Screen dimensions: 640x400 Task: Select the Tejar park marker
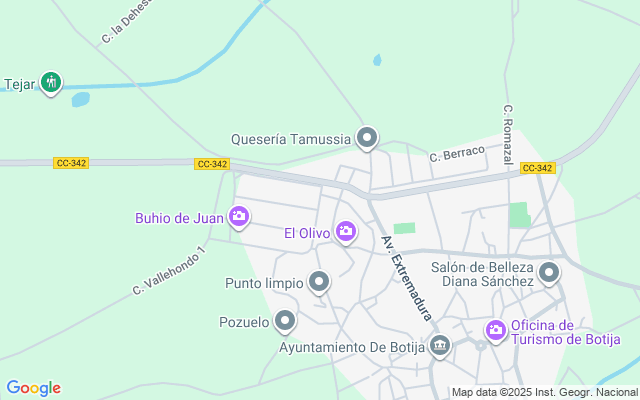52,83
